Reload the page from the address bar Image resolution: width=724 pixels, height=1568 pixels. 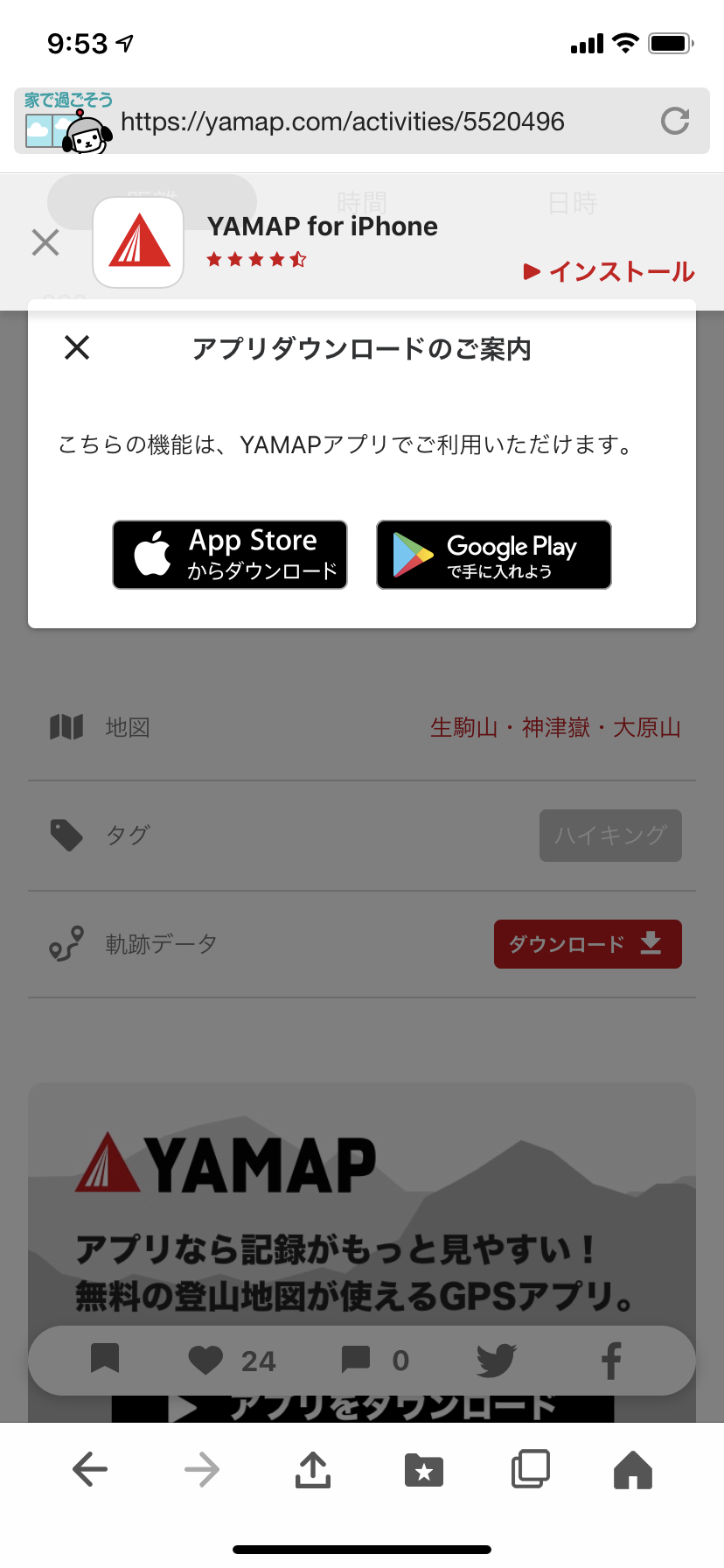674,121
